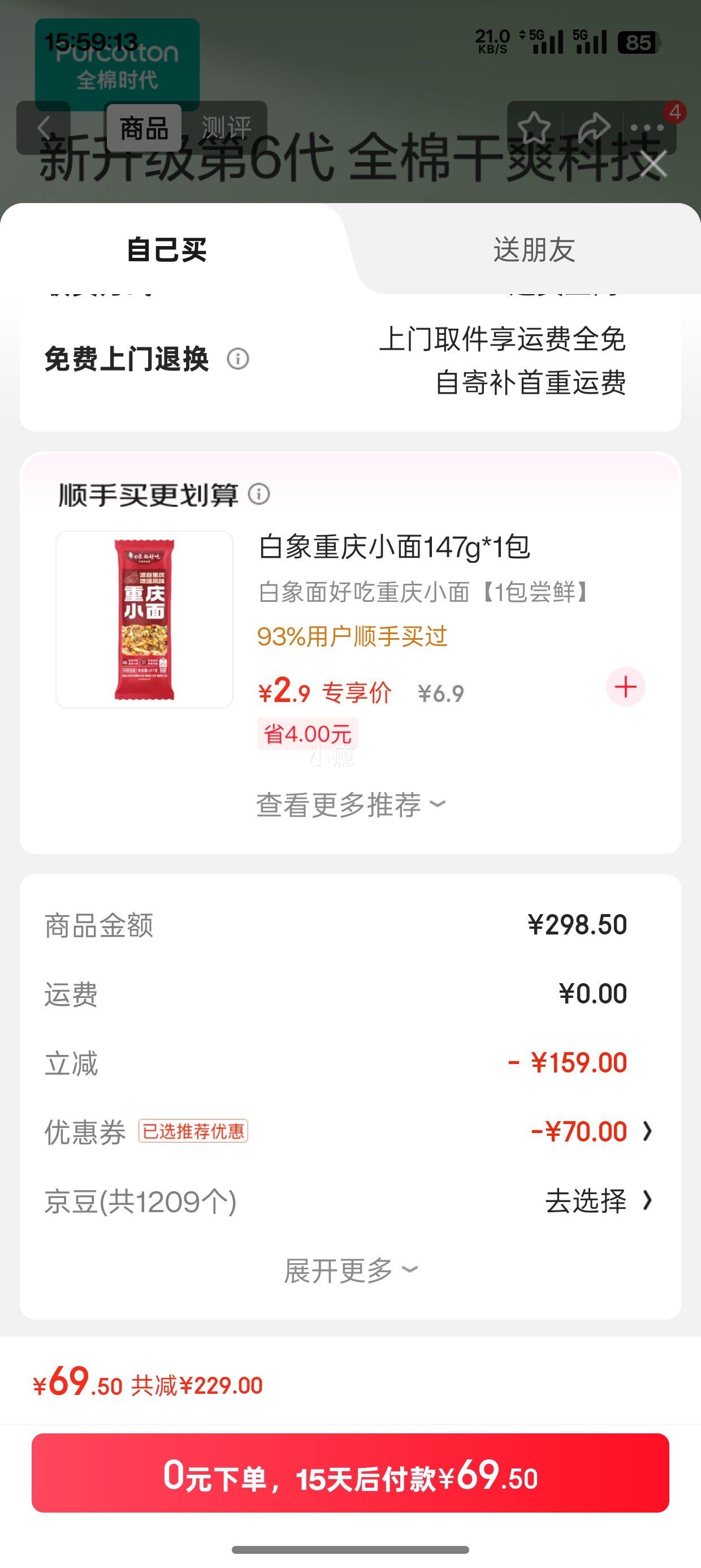This screenshot has width=701, height=1568.
Task: Expand 展开更多 price details
Action: 350,1270
